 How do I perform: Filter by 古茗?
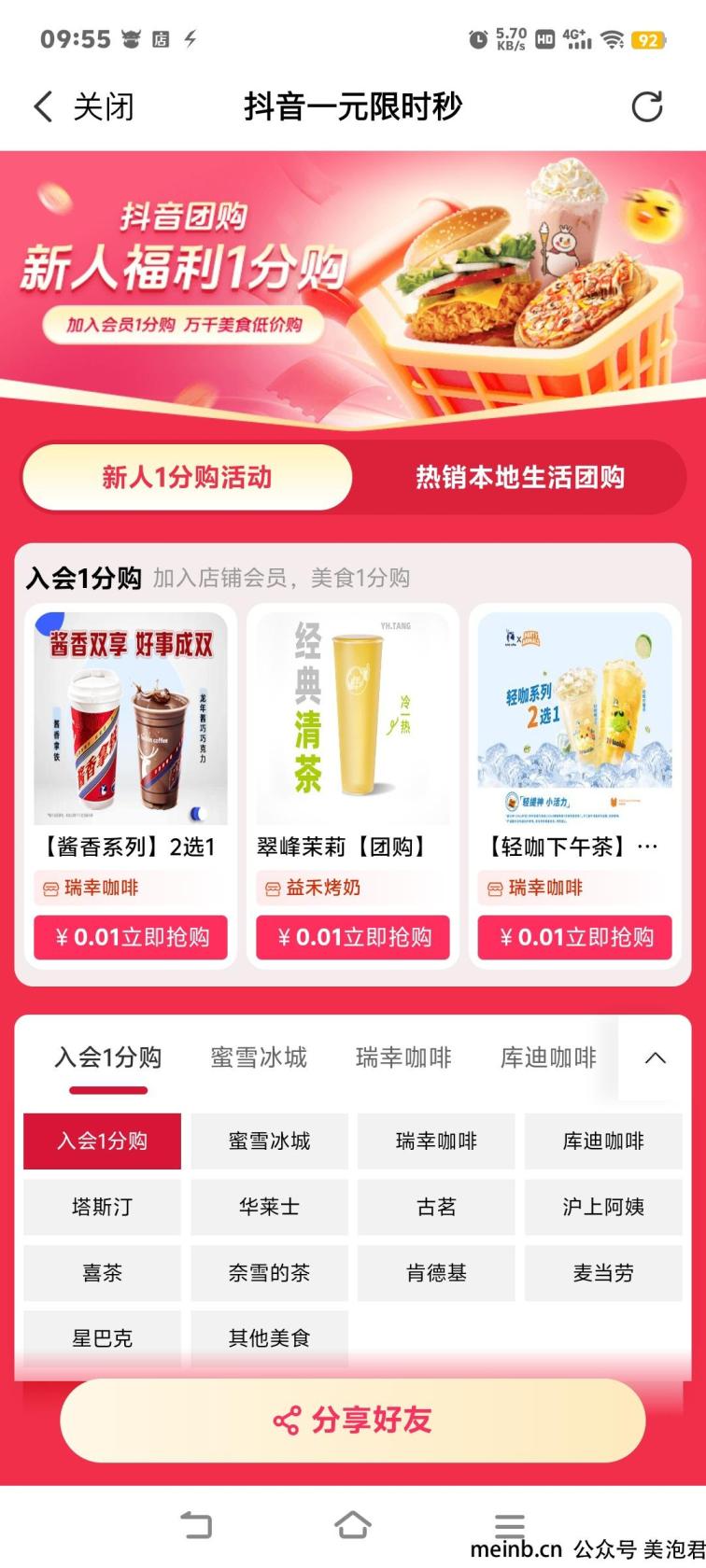(436, 1207)
